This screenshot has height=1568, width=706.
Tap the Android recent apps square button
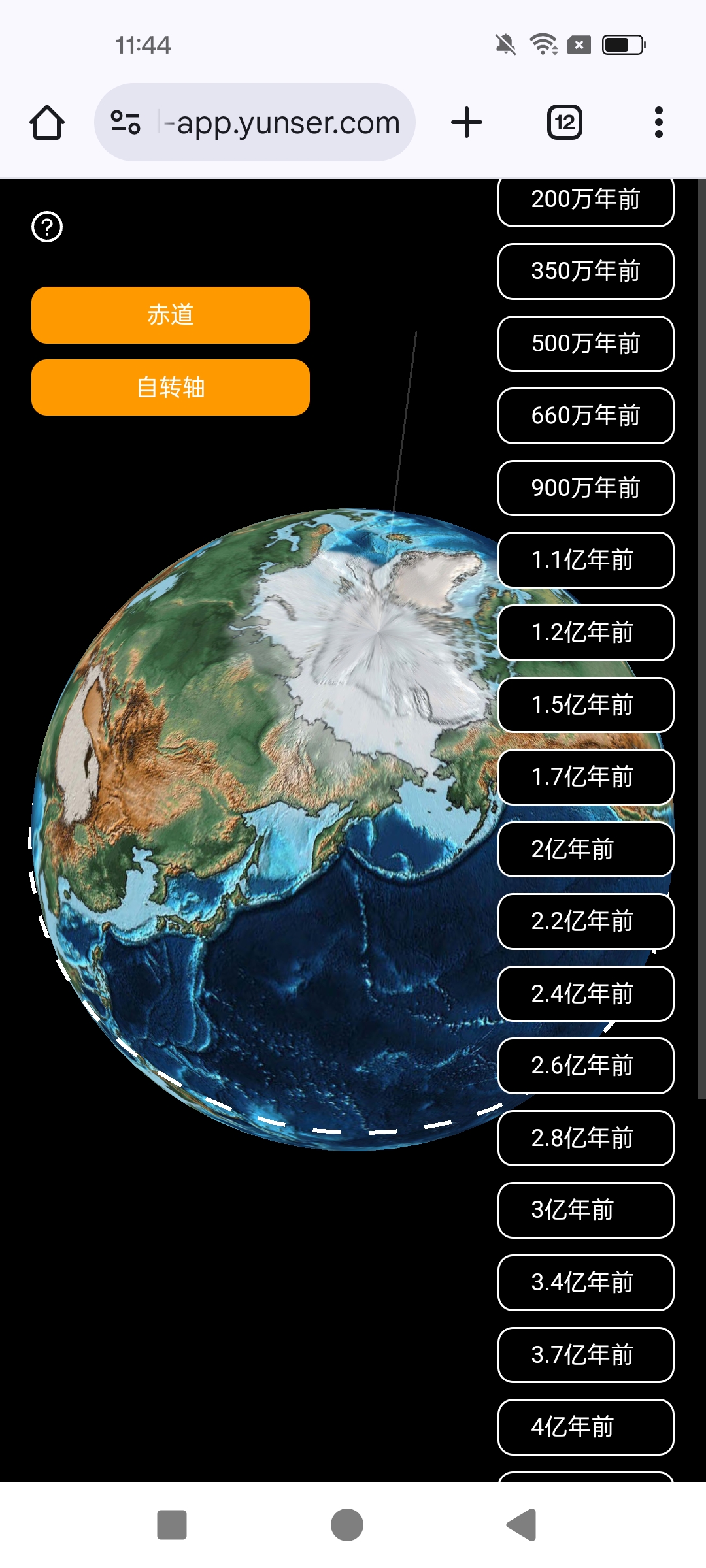coord(173,1525)
